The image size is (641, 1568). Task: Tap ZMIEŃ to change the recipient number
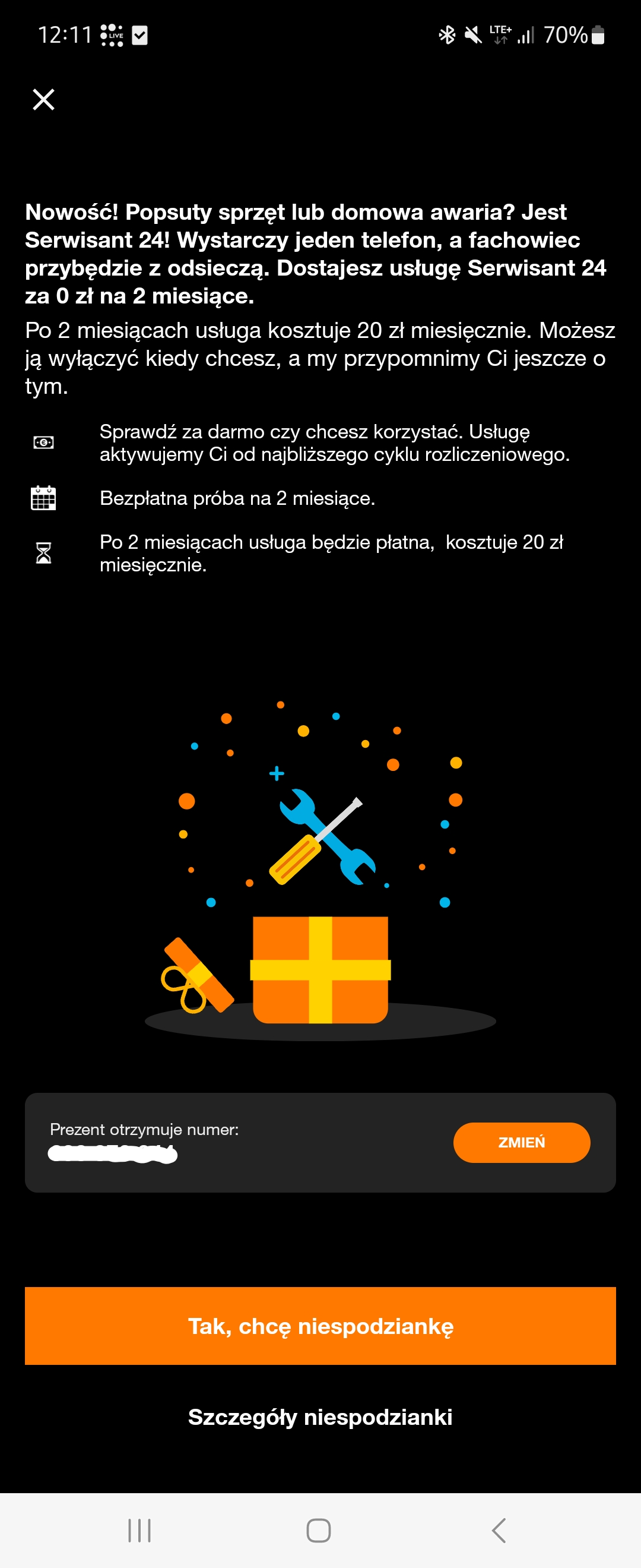click(x=521, y=1142)
